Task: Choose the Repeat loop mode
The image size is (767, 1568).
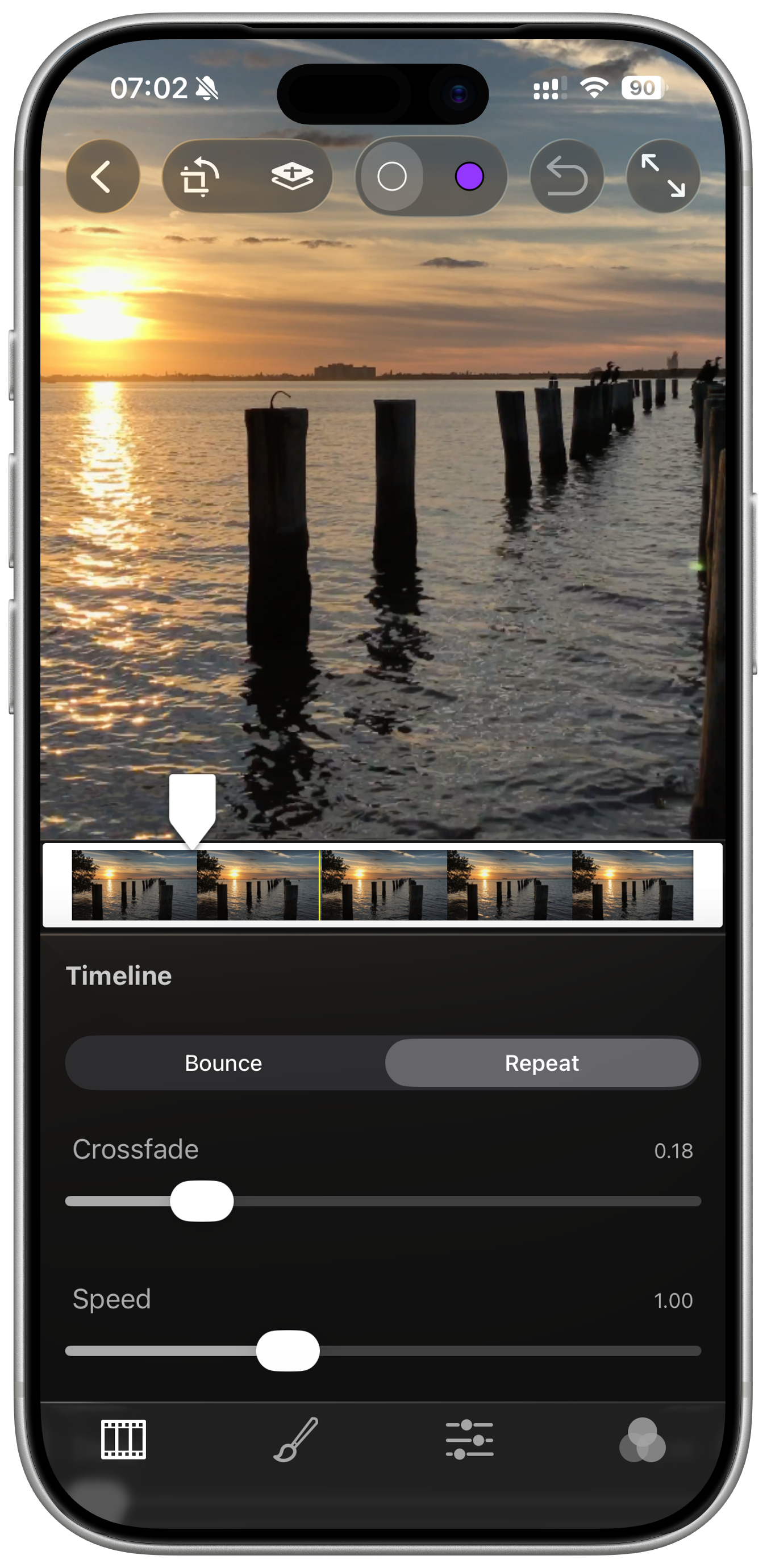Action: pos(542,1063)
